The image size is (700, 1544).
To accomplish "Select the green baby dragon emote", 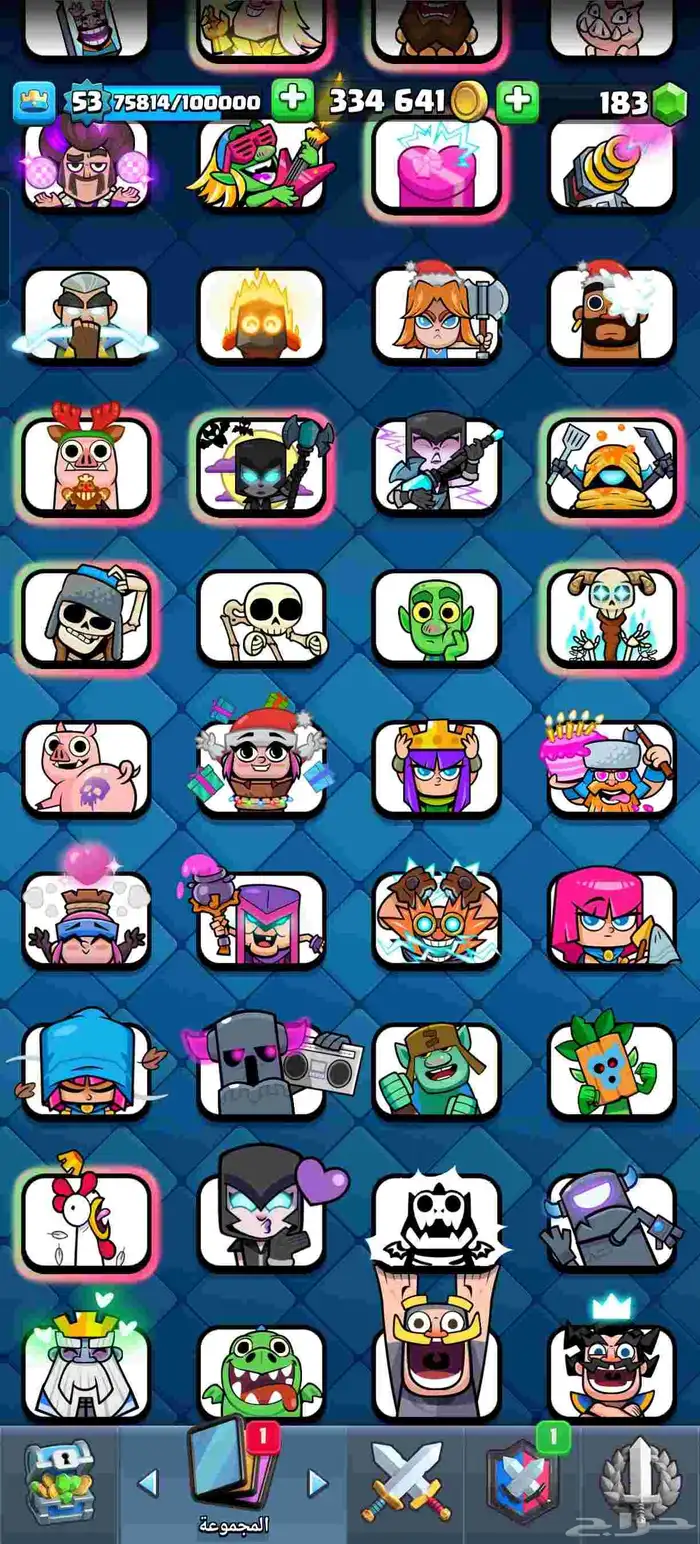I will (261, 1372).
